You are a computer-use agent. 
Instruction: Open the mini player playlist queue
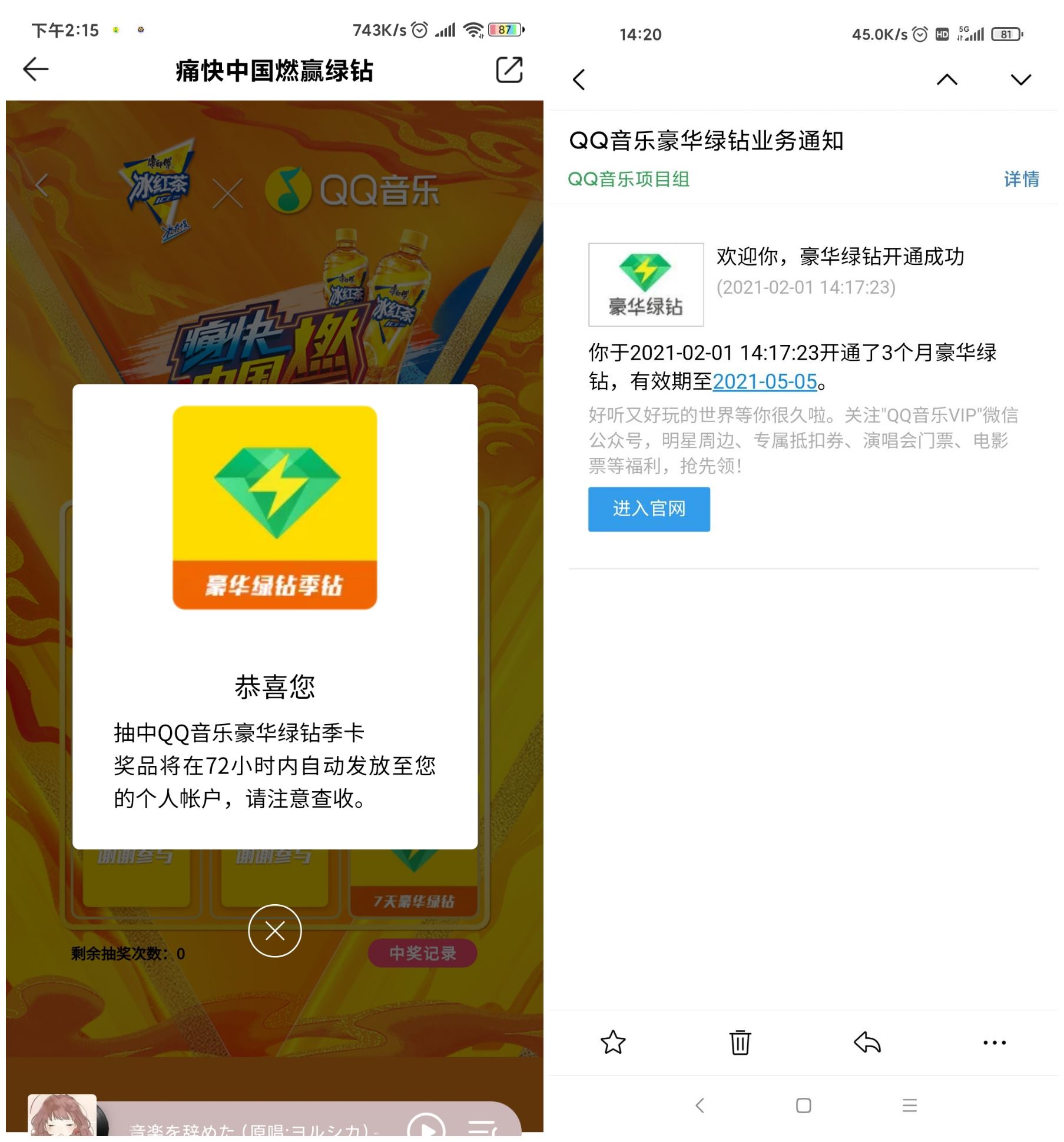[483, 1126]
